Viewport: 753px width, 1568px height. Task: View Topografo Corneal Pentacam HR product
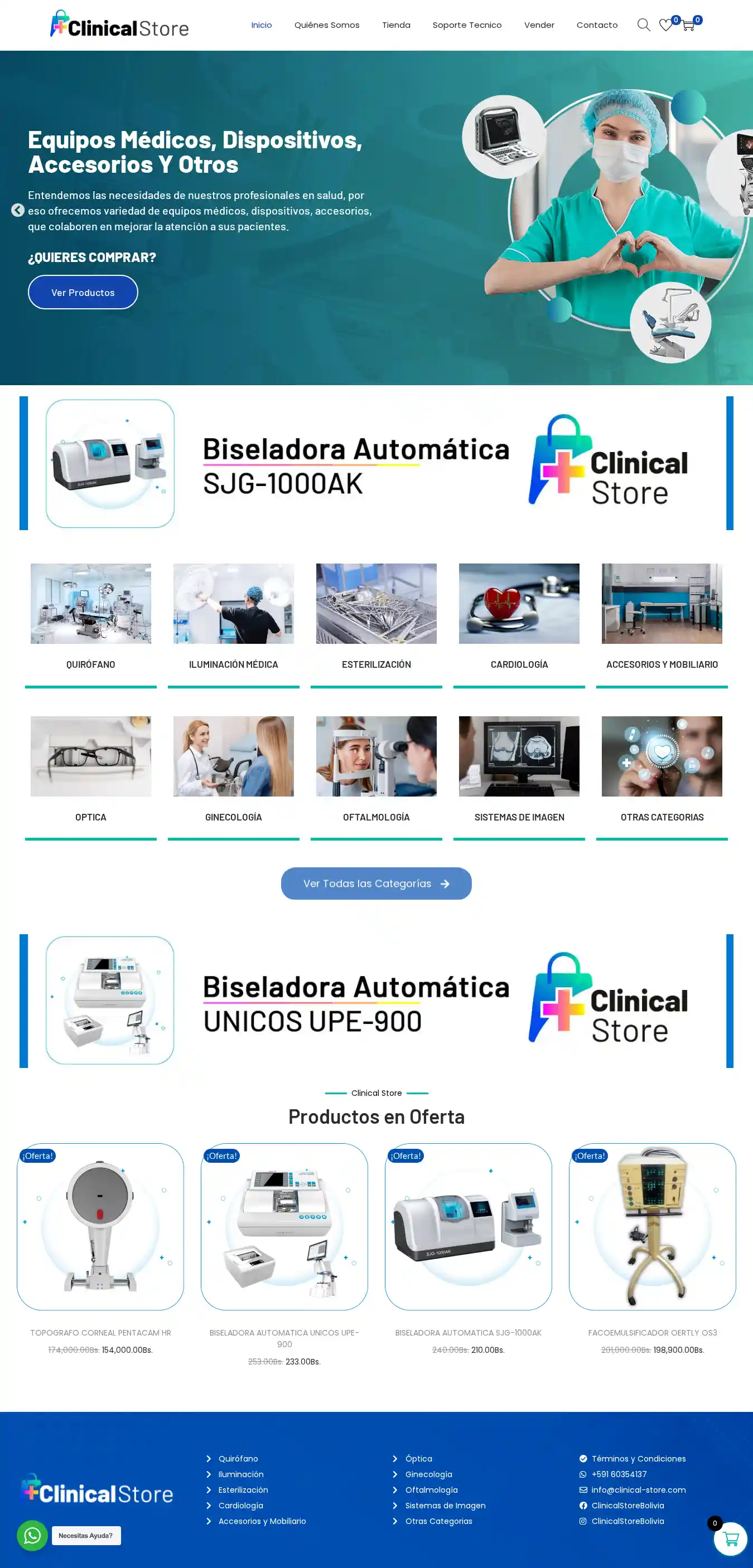point(100,1226)
